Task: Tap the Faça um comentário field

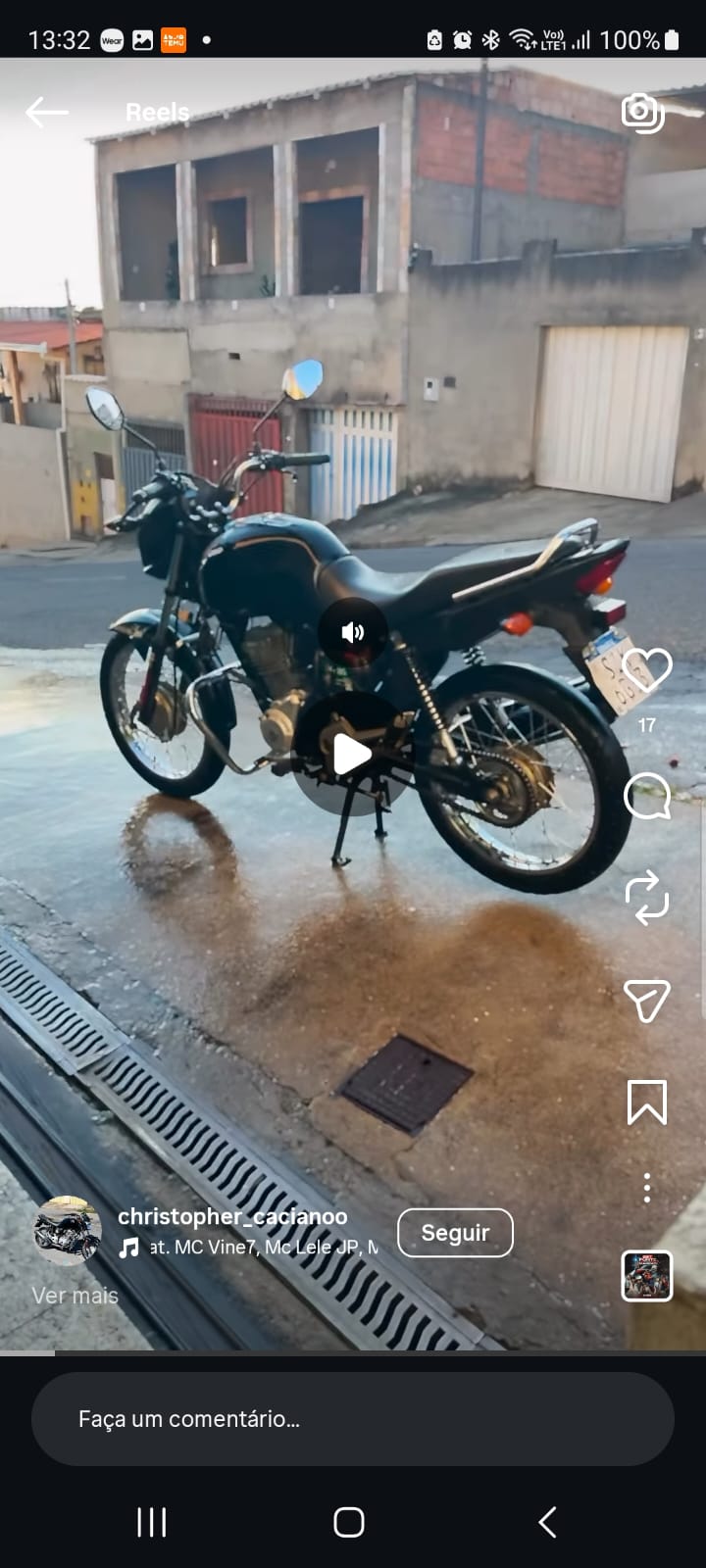Action: coord(353,1419)
